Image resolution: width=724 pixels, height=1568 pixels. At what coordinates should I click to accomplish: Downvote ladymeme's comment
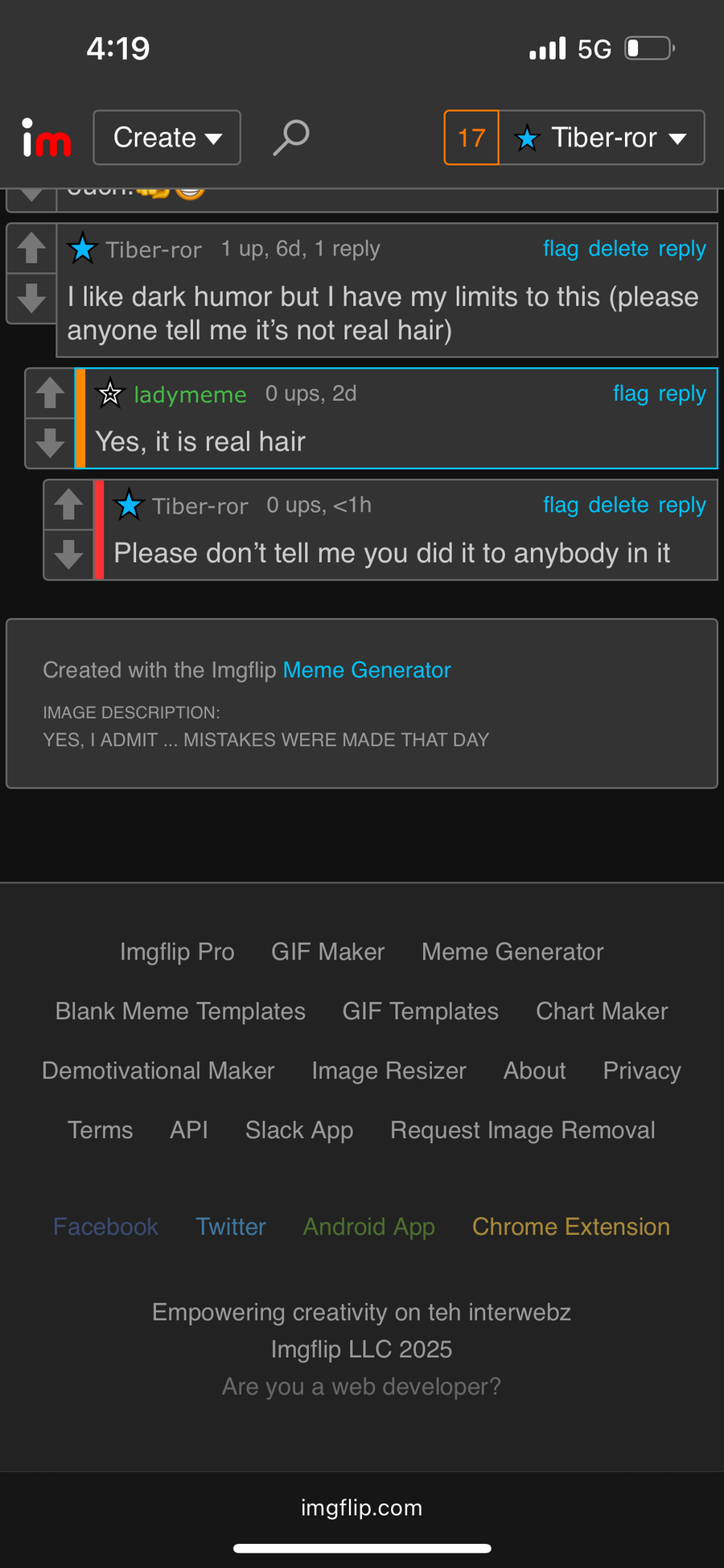click(x=50, y=443)
